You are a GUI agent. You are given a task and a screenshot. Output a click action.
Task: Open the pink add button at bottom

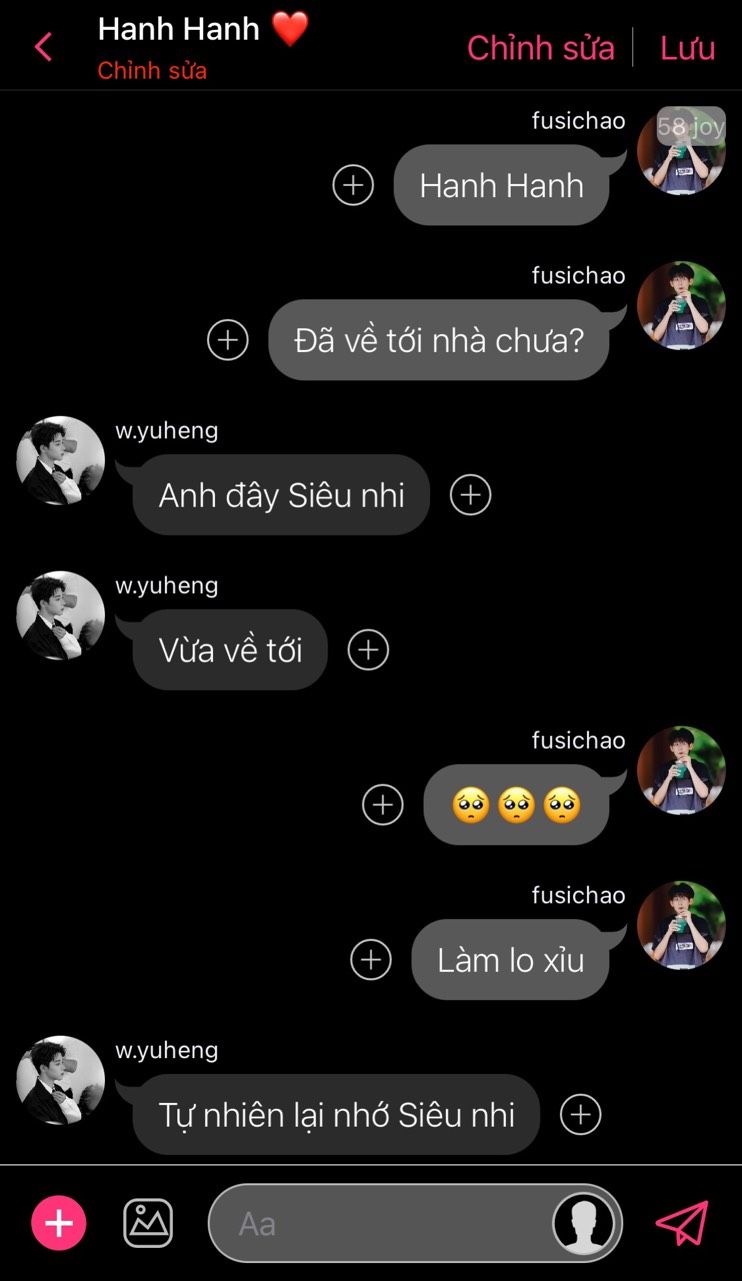coord(59,1223)
